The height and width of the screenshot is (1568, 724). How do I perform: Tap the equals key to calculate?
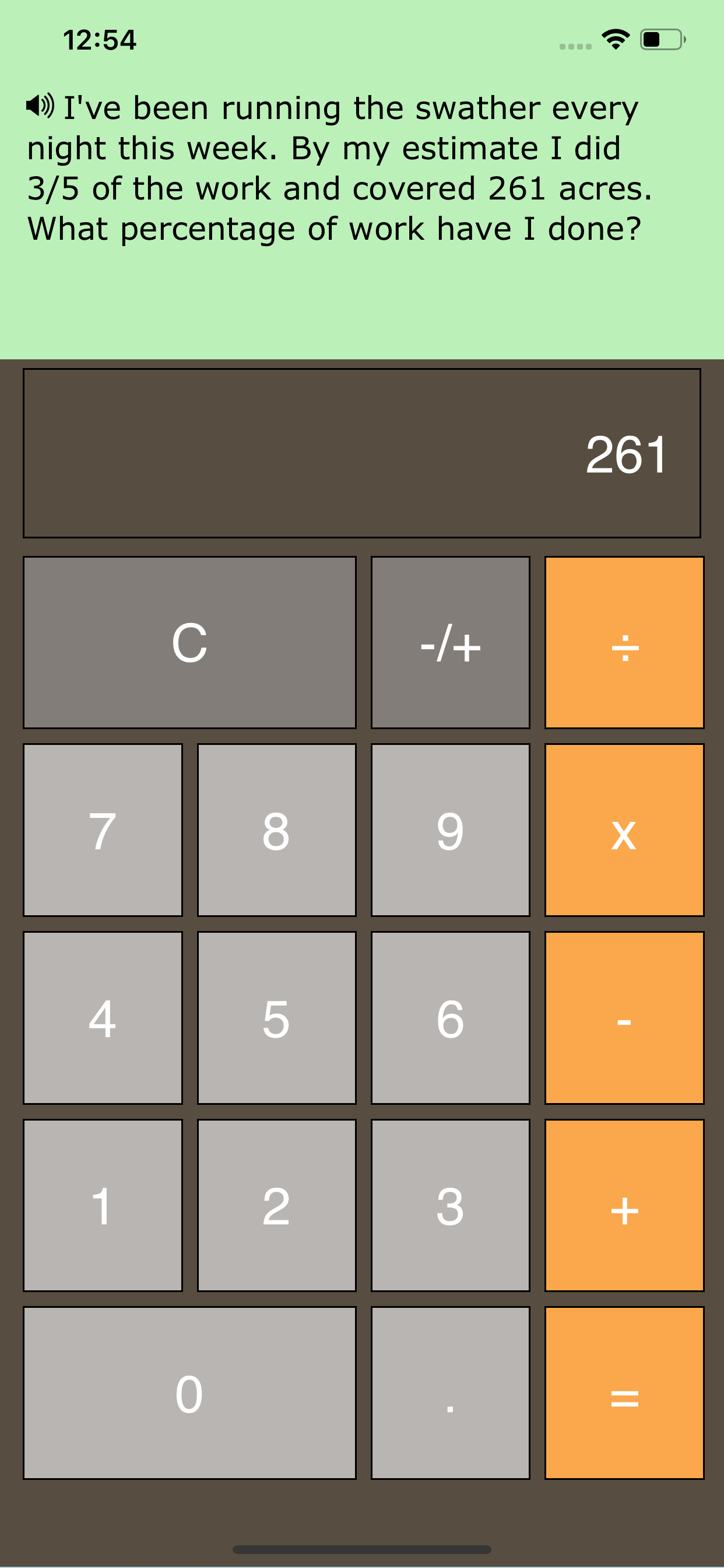click(624, 1392)
